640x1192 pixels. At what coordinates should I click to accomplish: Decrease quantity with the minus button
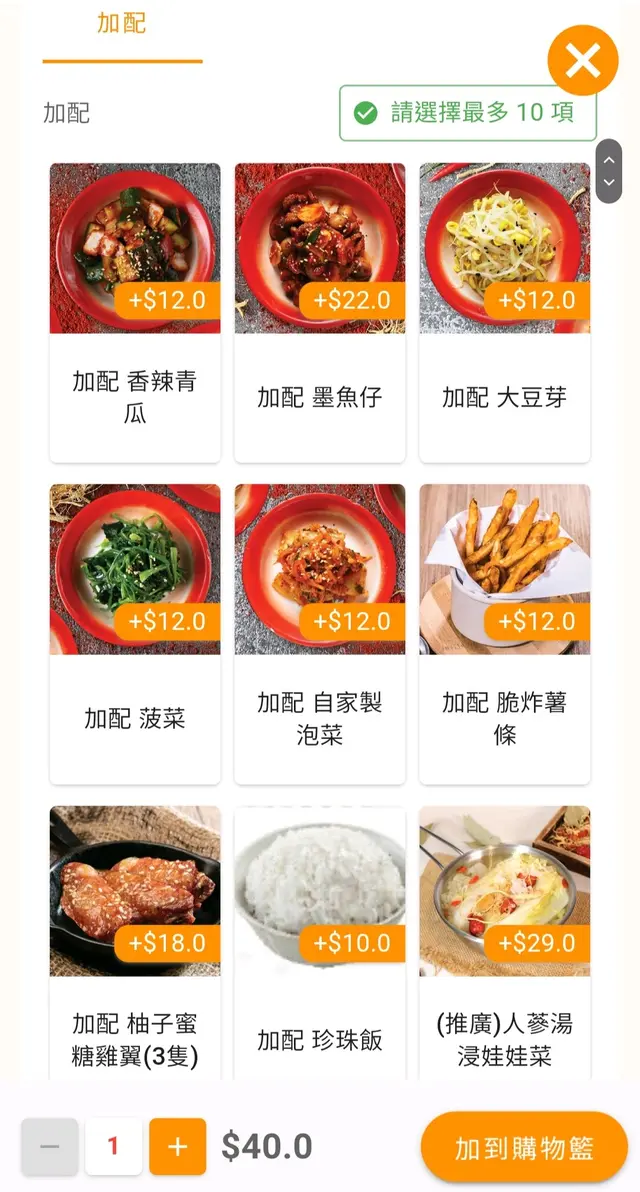[x=50, y=1146]
